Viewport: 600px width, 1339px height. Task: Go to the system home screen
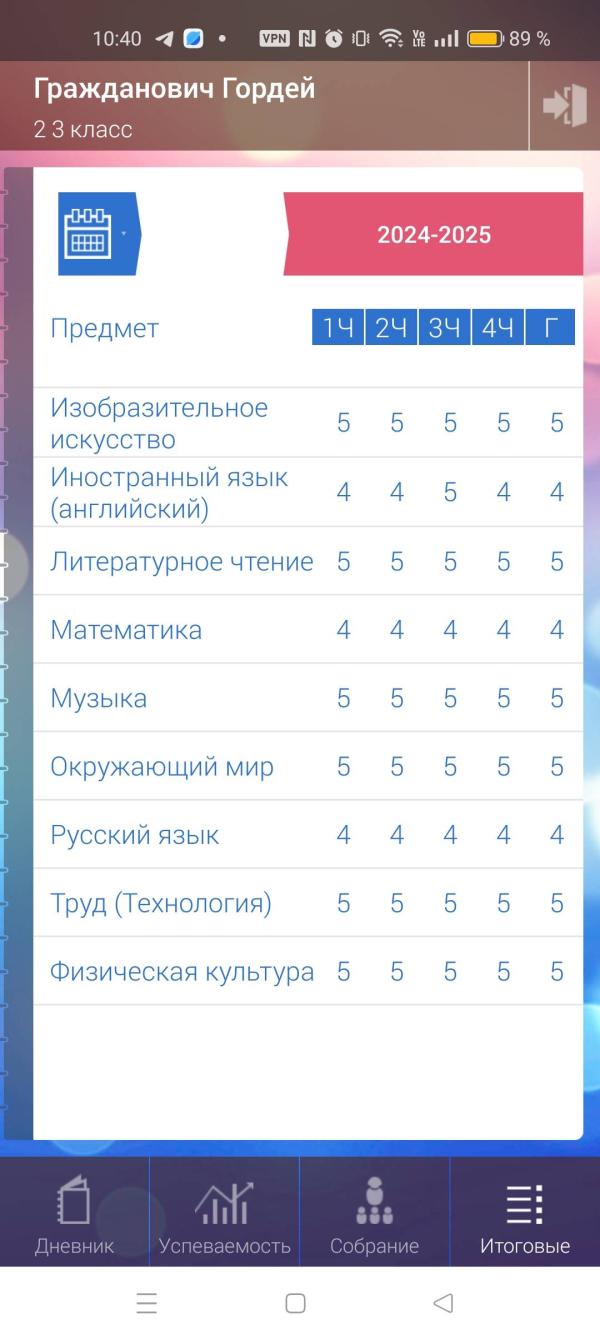295,1302
